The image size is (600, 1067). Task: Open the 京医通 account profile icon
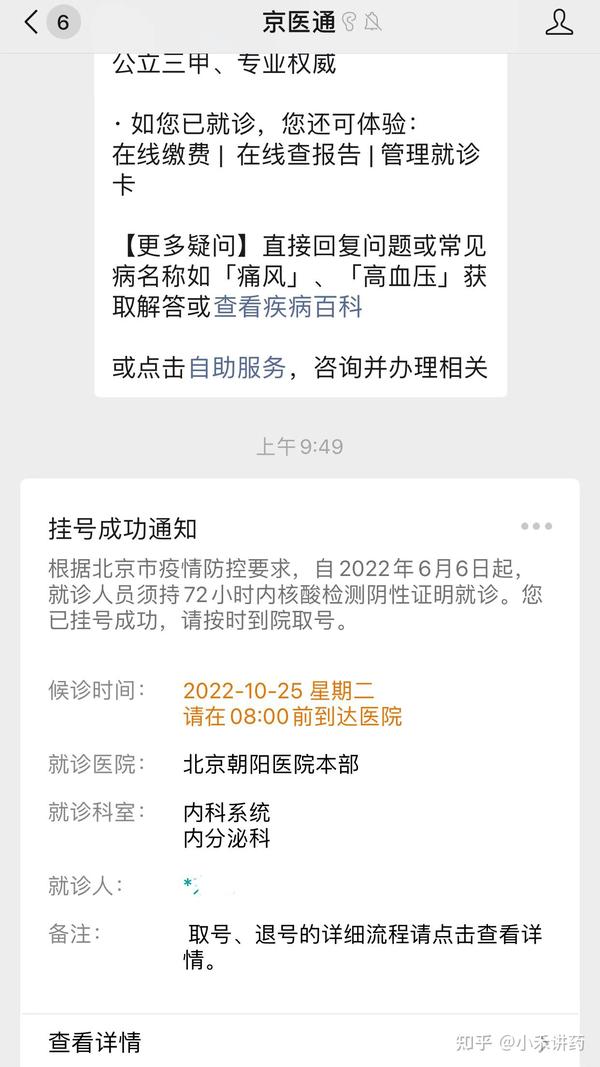tap(559, 22)
